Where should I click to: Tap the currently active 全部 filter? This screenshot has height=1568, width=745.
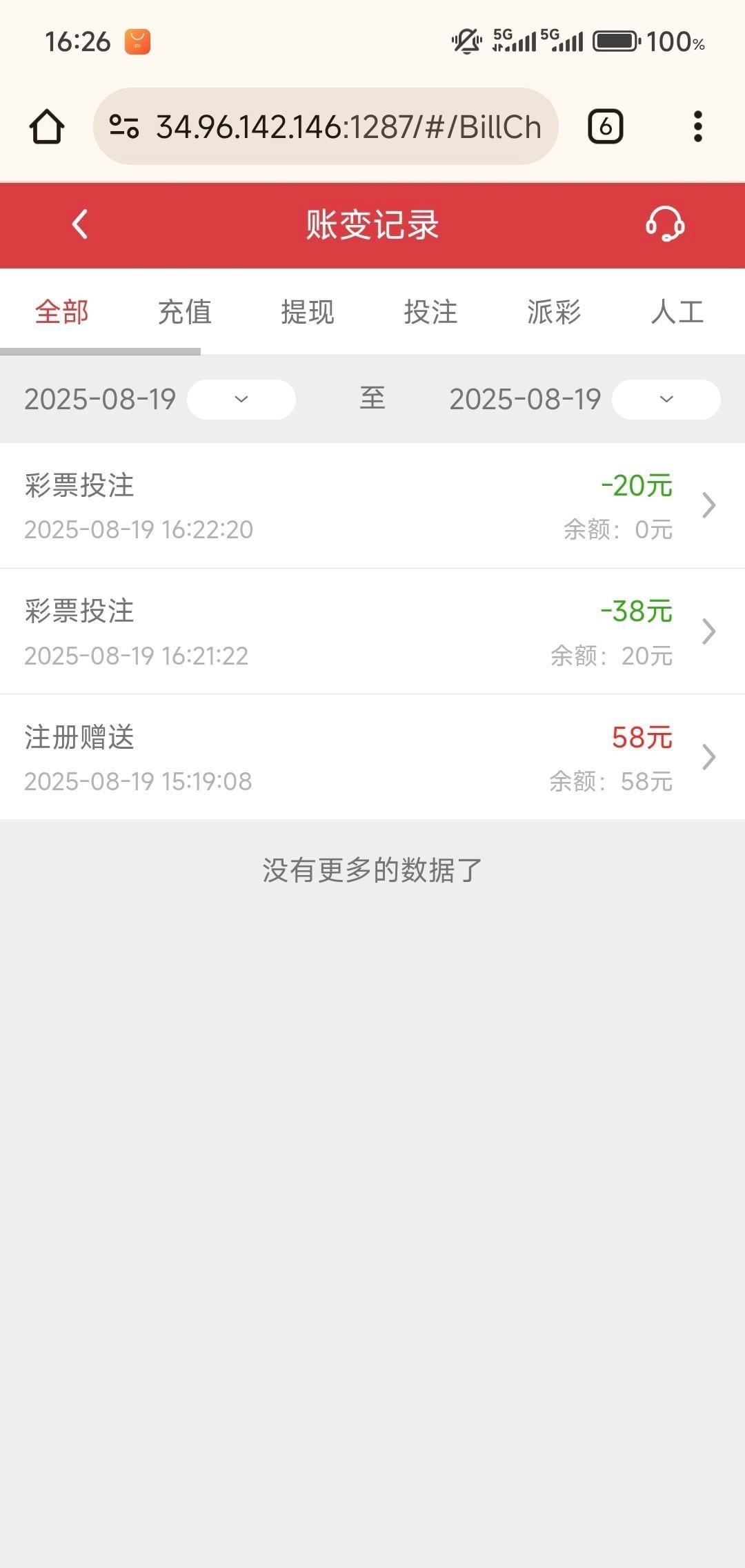pyautogui.click(x=61, y=312)
